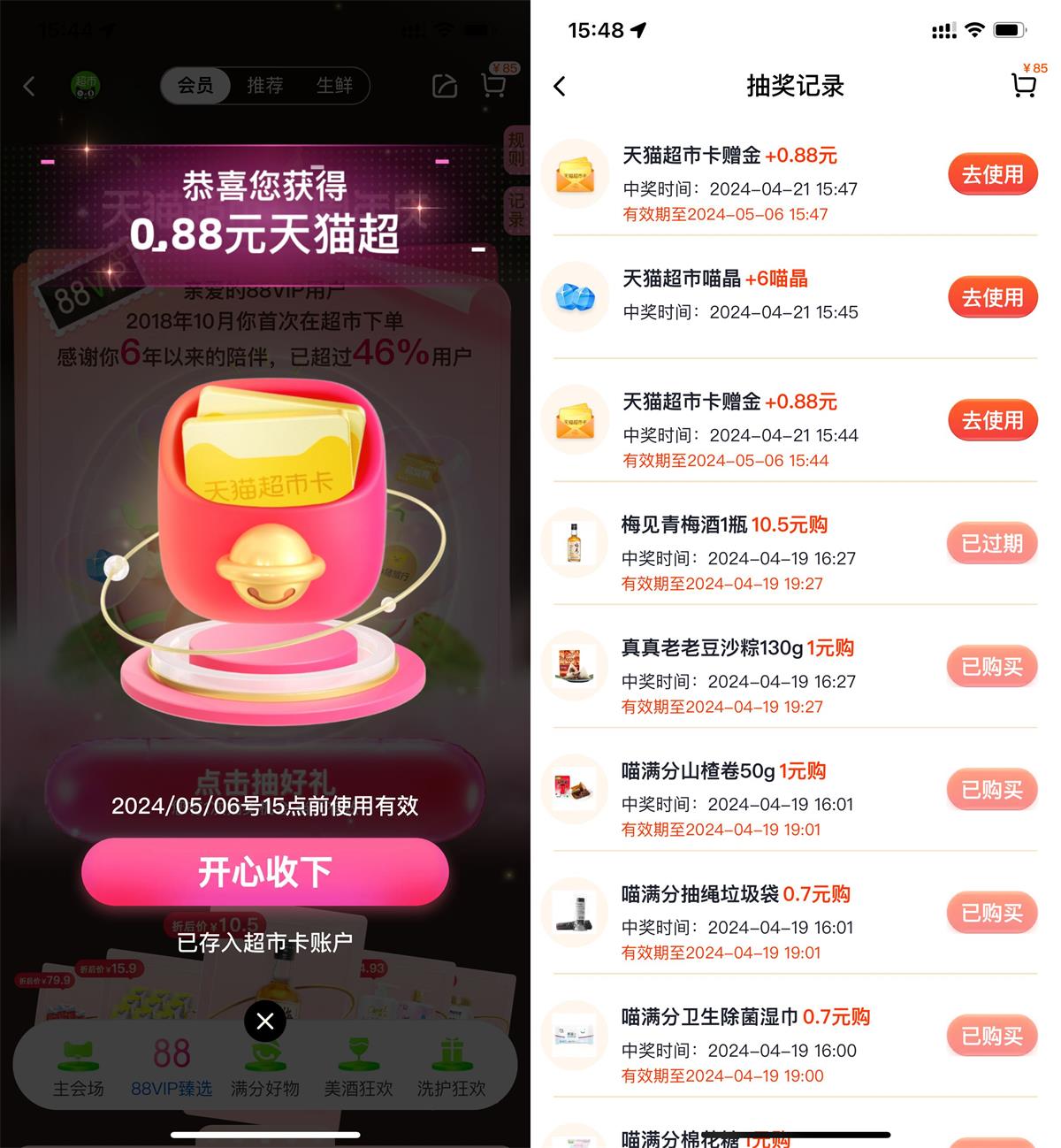This screenshot has width=1061, height=1148.
Task: Close the prize popup with the X
Action: (264, 1022)
